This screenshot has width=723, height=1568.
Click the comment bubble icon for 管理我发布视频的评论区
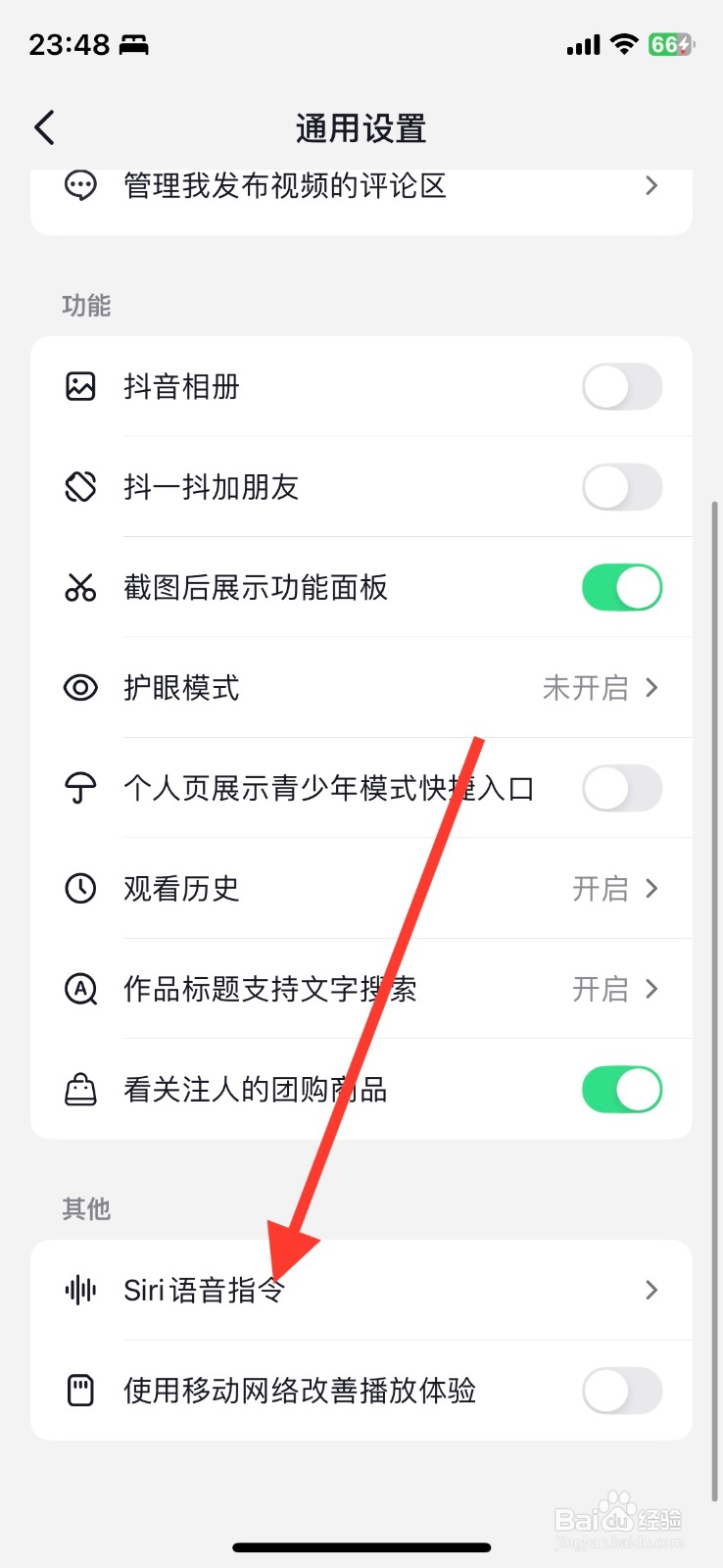[79, 186]
